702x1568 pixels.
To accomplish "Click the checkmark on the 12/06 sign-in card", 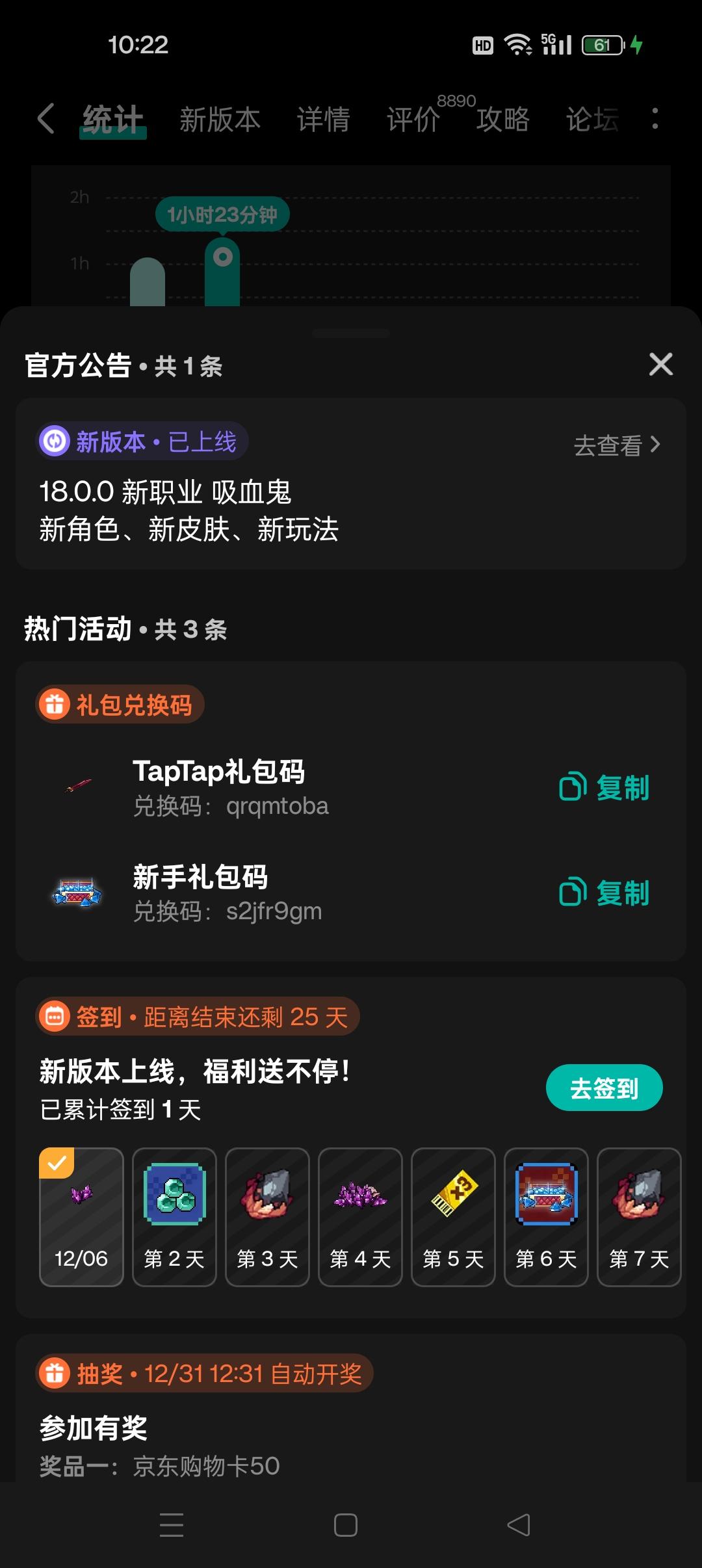I will click(x=57, y=1164).
